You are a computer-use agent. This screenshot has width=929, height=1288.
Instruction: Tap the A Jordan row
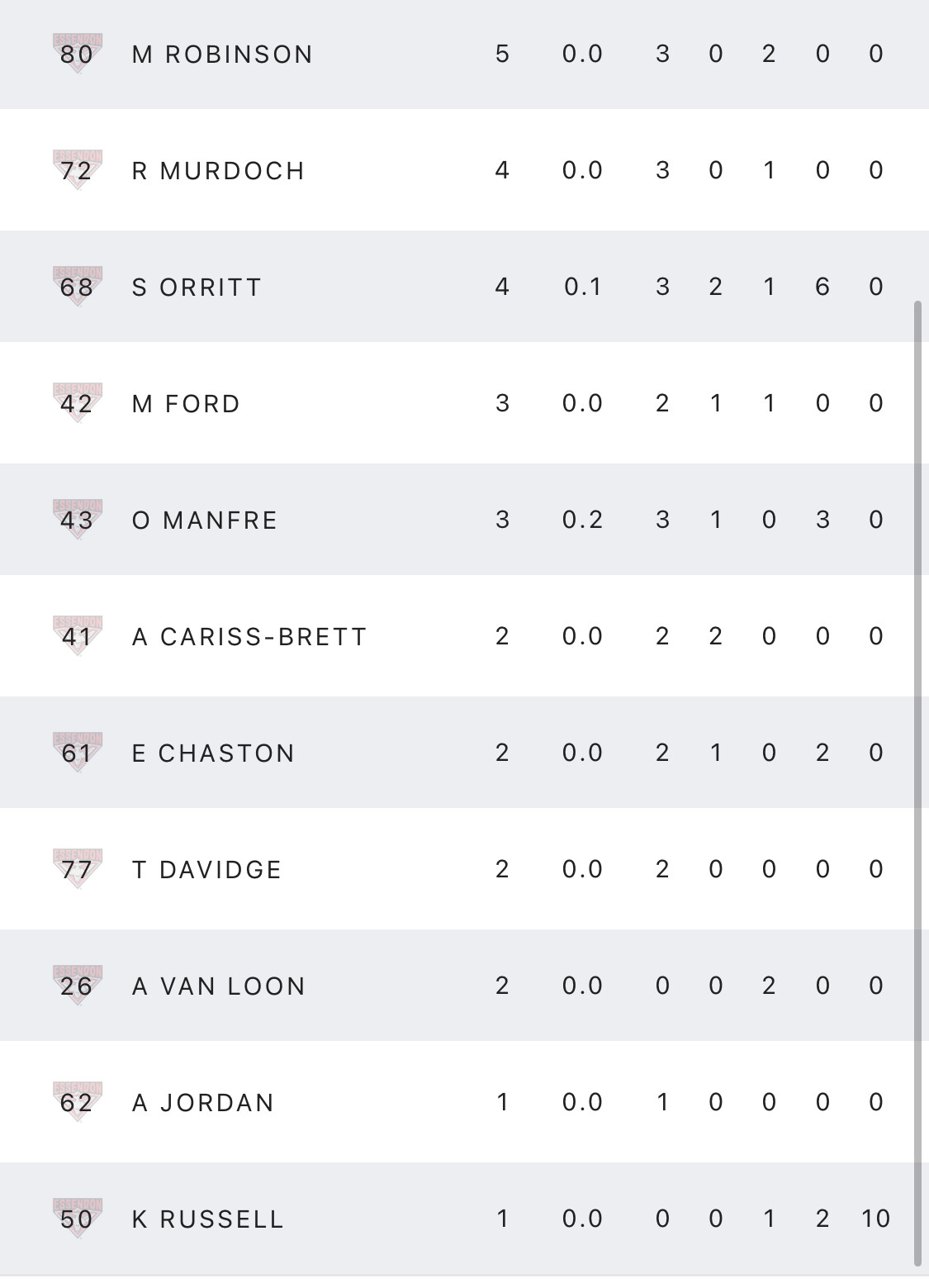[203, 1103]
